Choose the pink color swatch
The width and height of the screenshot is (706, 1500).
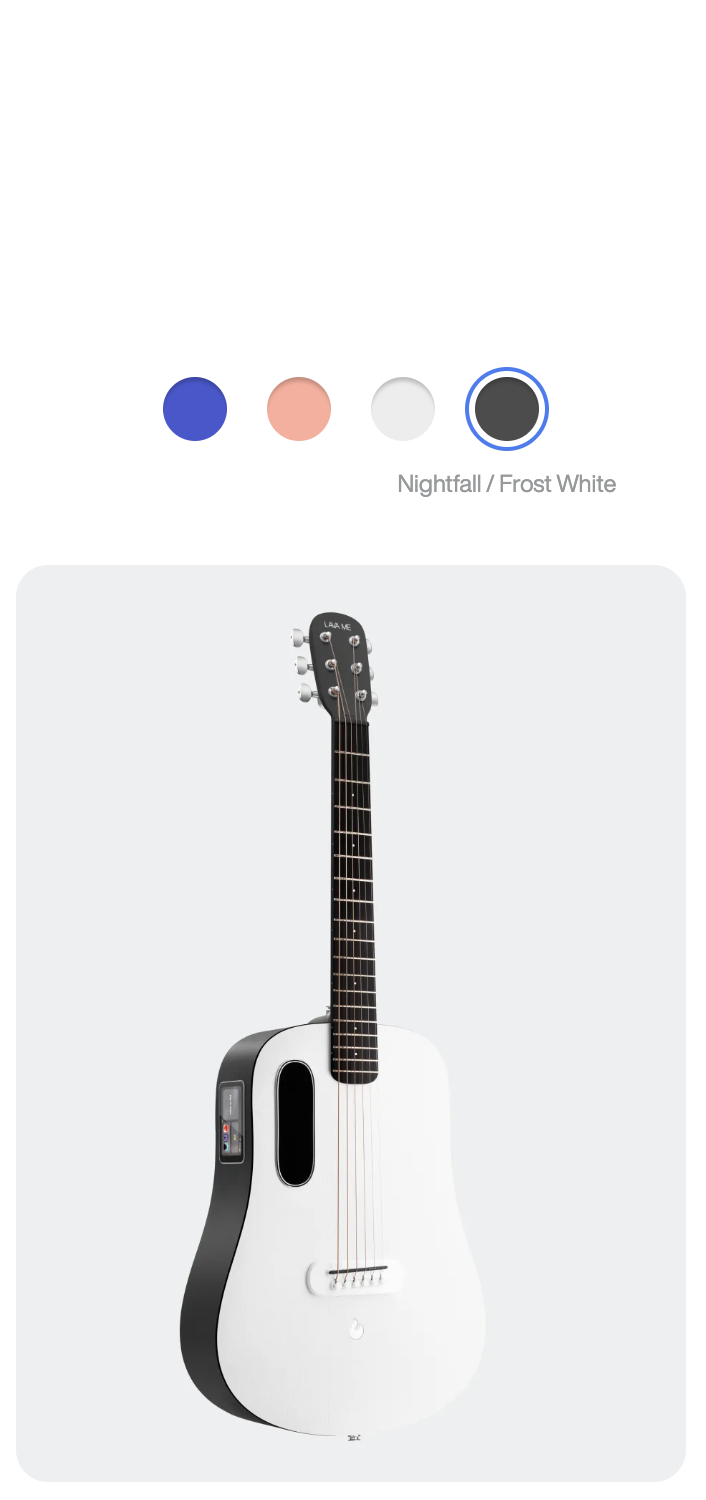tap(299, 409)
